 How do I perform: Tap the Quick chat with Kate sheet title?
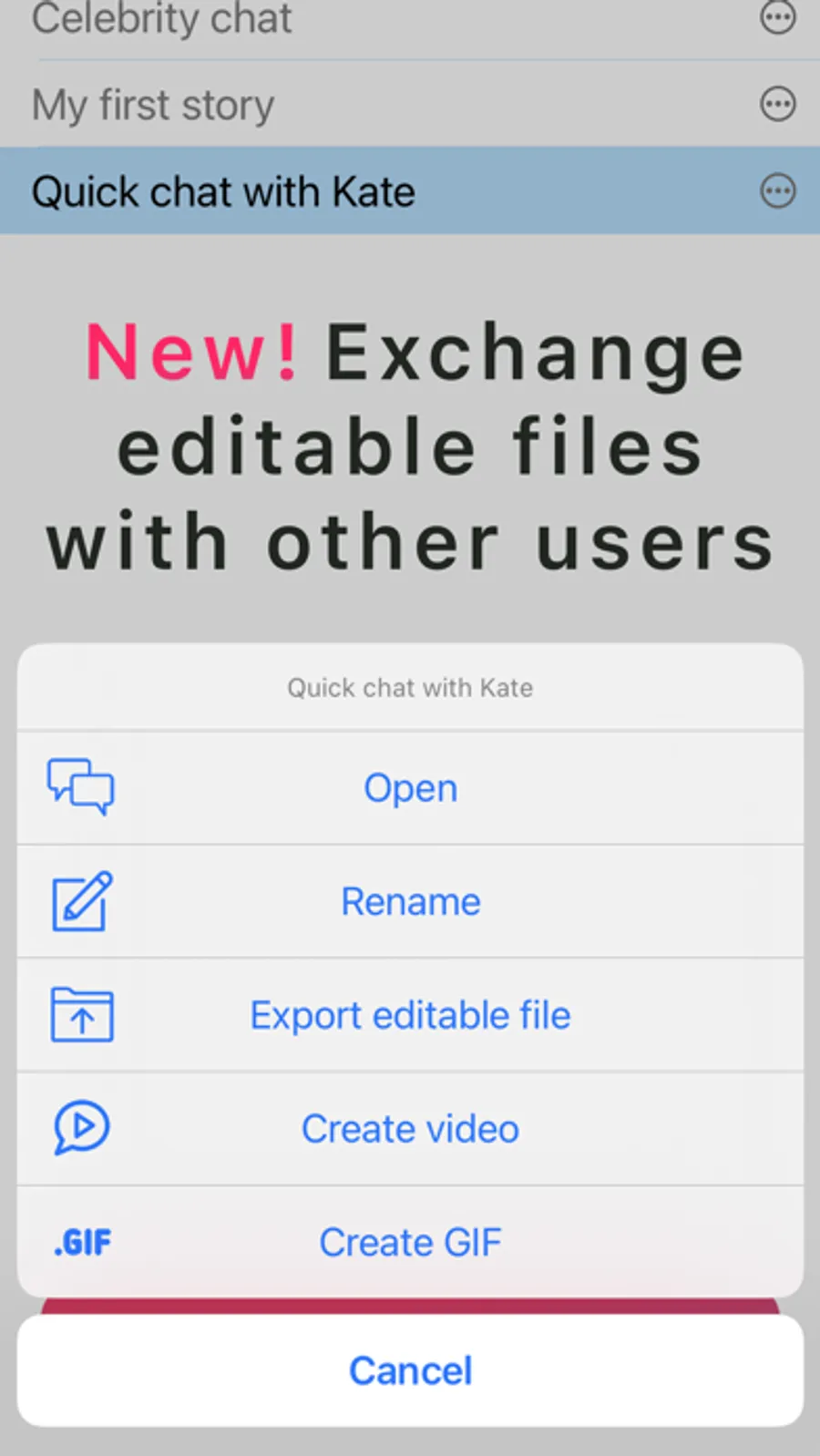click(410, 688)
